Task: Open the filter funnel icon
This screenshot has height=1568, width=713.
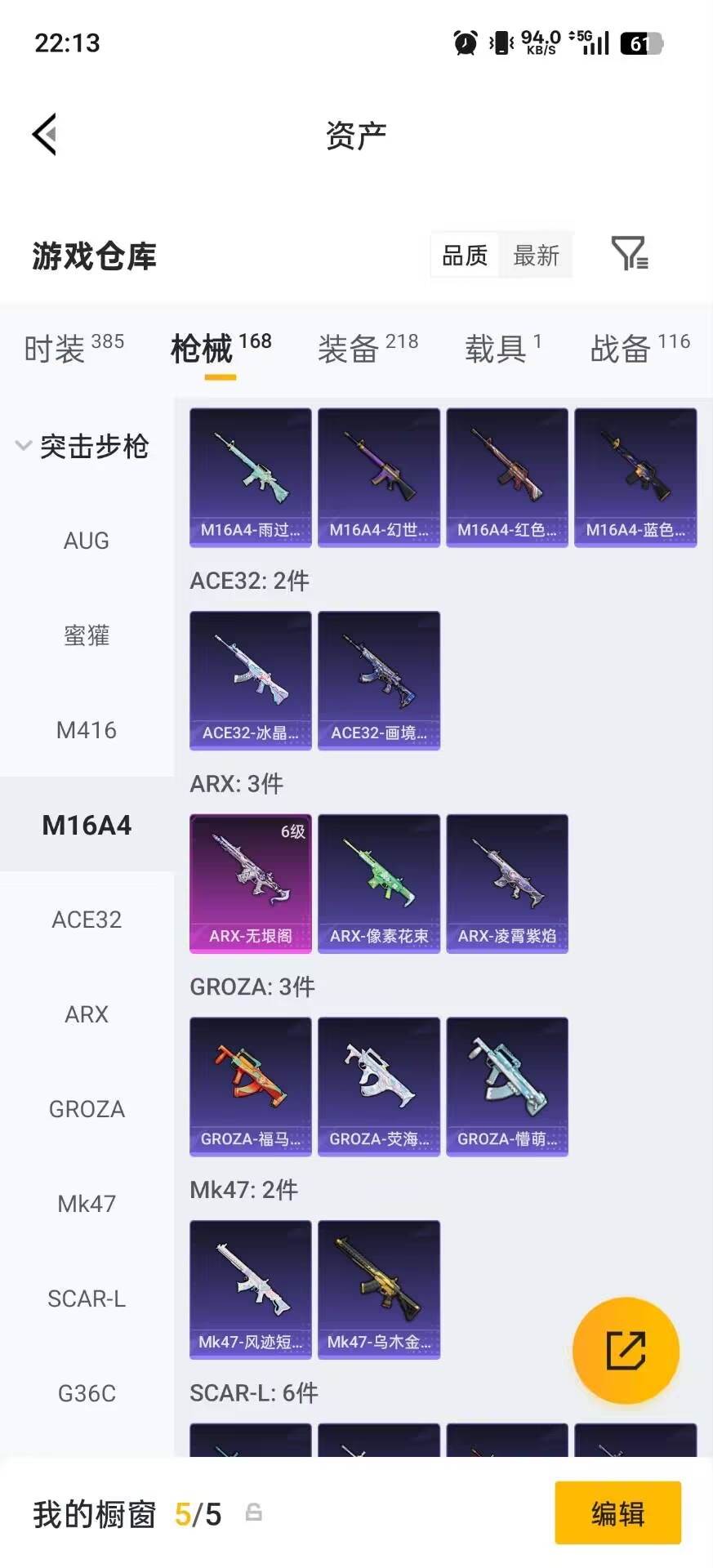Action: click(x=629, y=255)
